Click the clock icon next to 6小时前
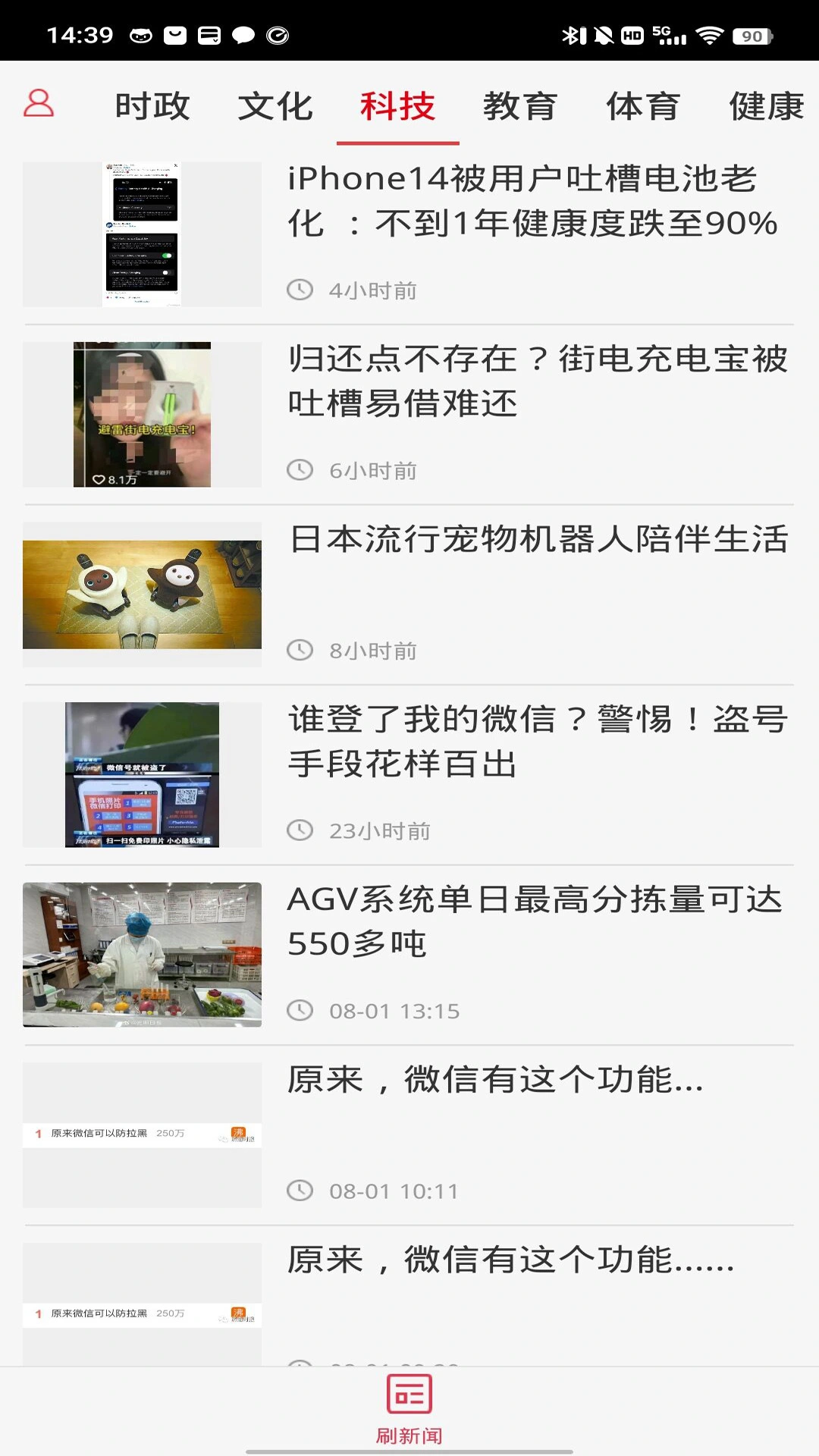 [x=302, y=470]
